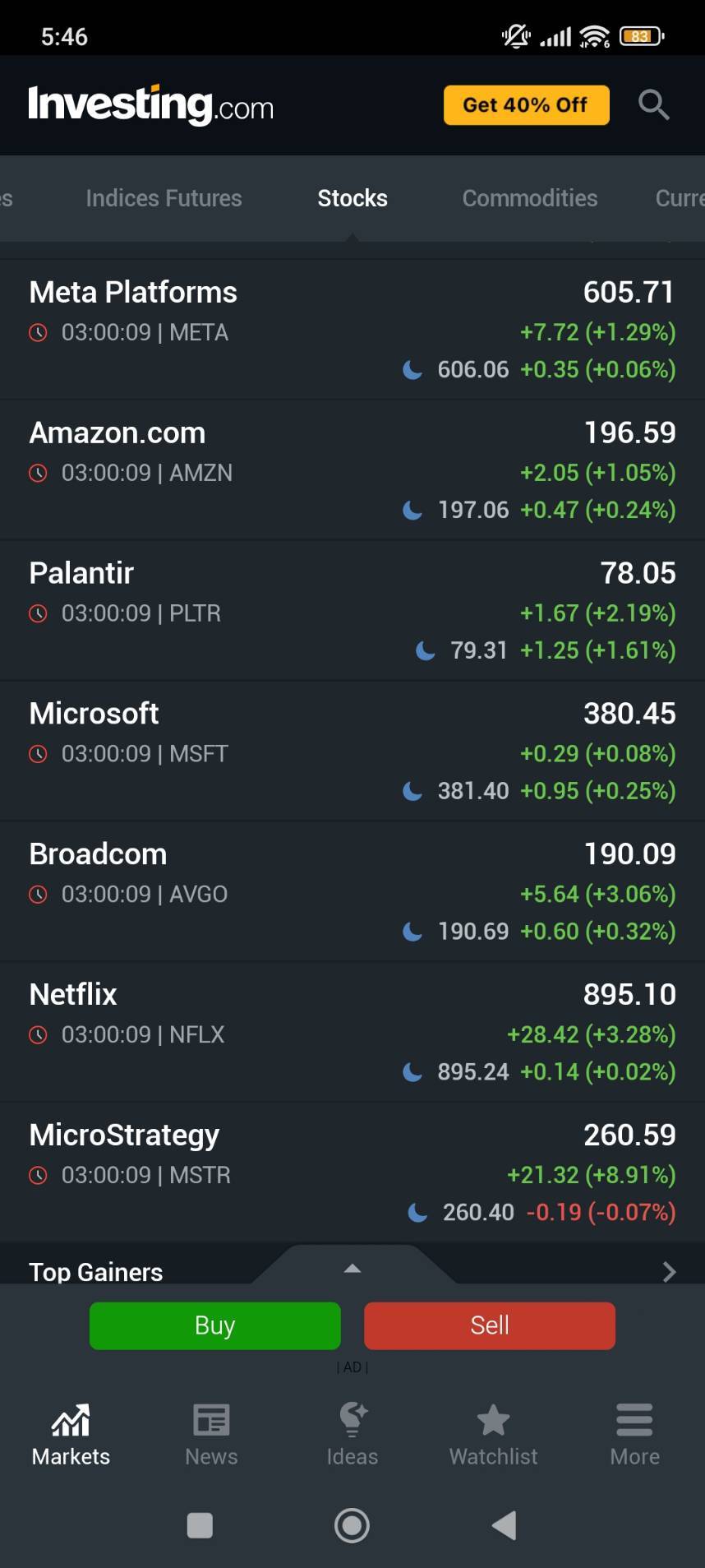Tap the Get 40% Off button
705x1568 pixels.
(527, 105)
